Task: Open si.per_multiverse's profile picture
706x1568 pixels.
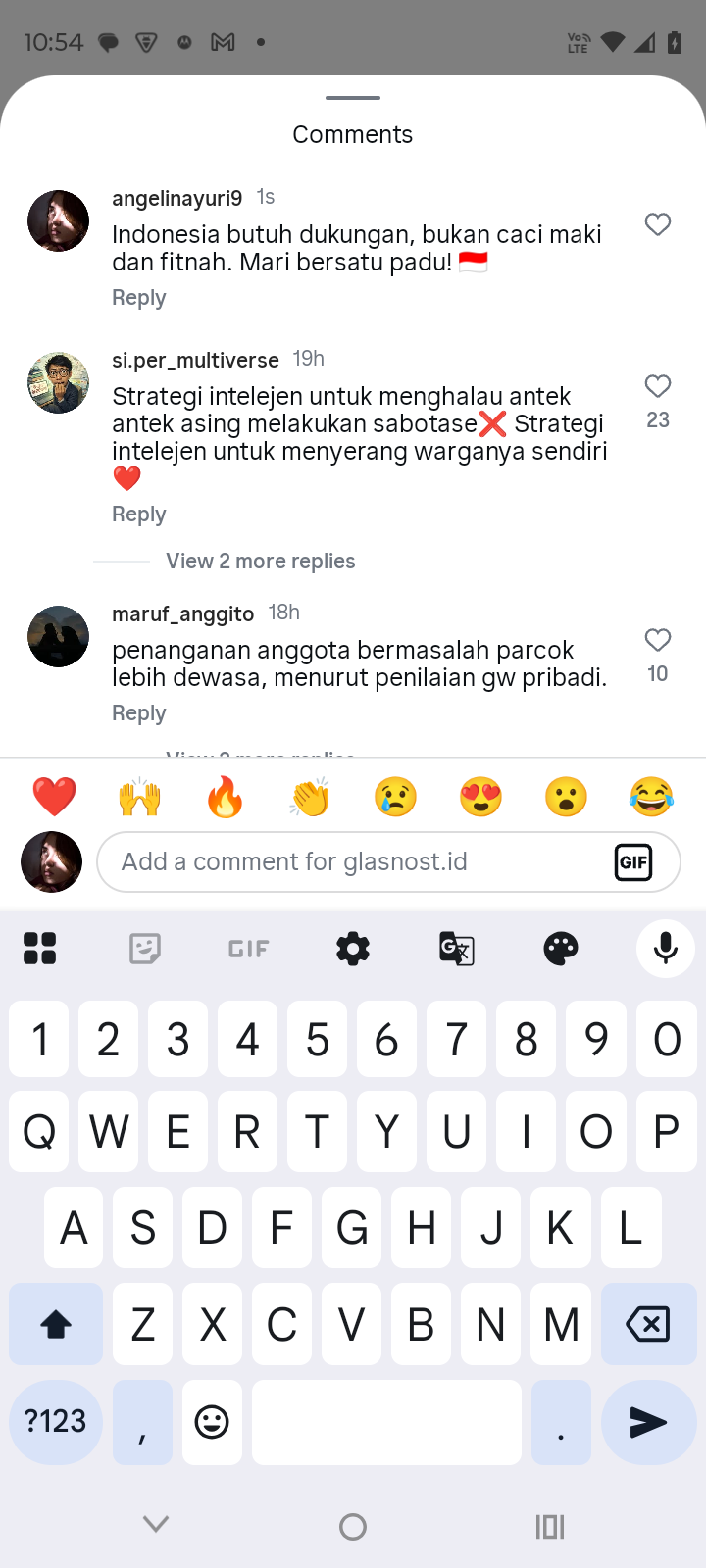Action: coord(58,383)
